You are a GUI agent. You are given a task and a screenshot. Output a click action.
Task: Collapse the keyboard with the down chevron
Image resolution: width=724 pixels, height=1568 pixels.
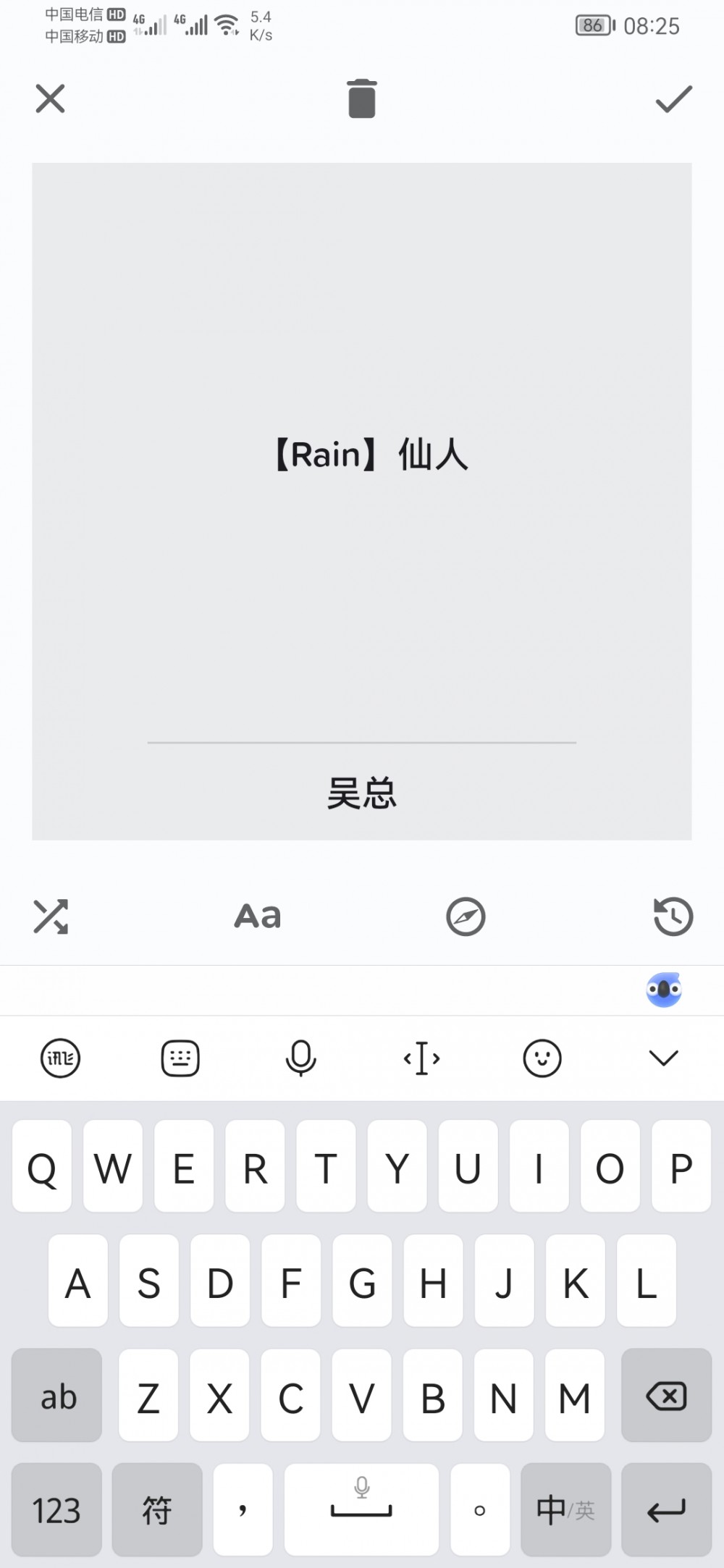(x=663, y=1058)
